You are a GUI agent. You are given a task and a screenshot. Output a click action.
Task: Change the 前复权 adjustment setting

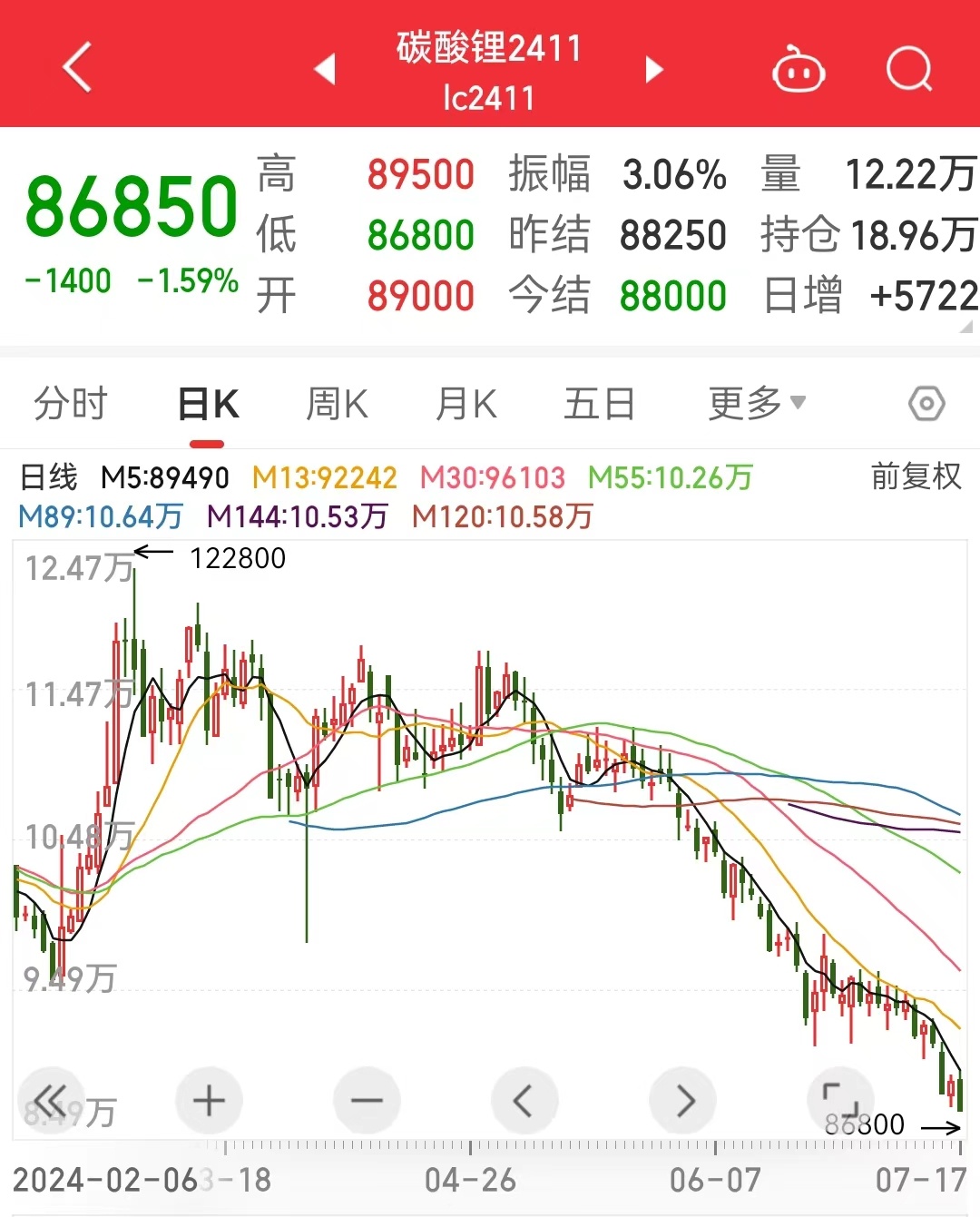coord(916,476)
